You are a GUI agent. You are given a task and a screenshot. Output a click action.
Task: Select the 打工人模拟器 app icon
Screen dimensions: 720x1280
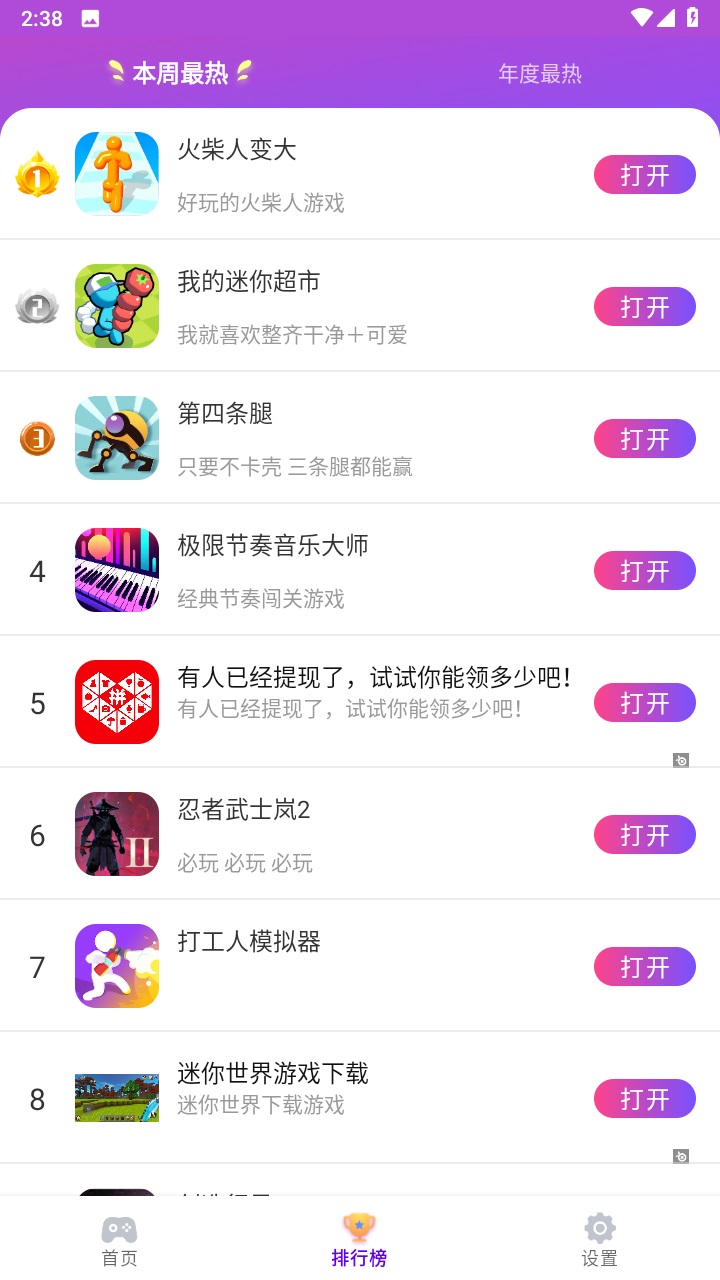click(116, 966)
